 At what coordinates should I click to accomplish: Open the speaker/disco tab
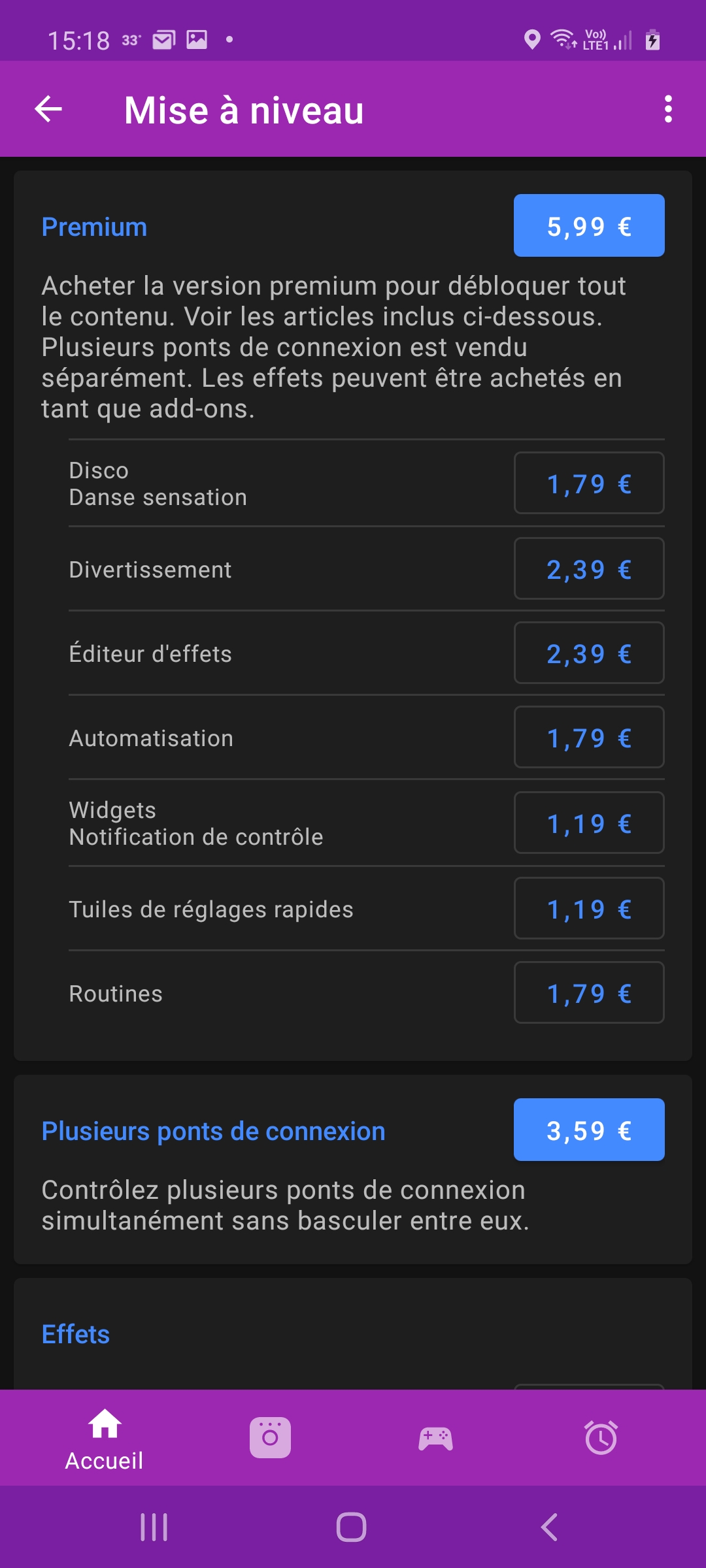click(x=270, y=1437)
